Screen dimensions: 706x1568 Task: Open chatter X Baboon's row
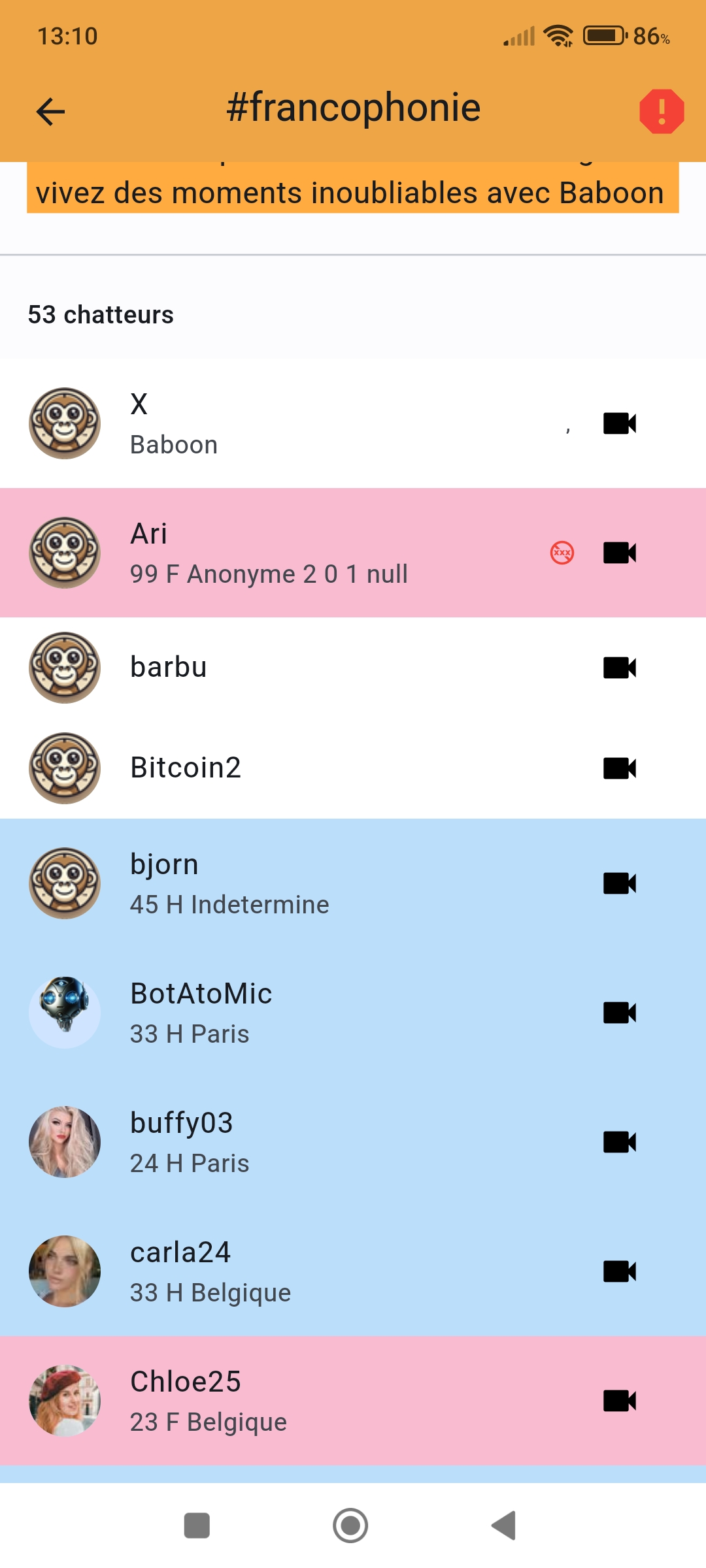point(353,423)
